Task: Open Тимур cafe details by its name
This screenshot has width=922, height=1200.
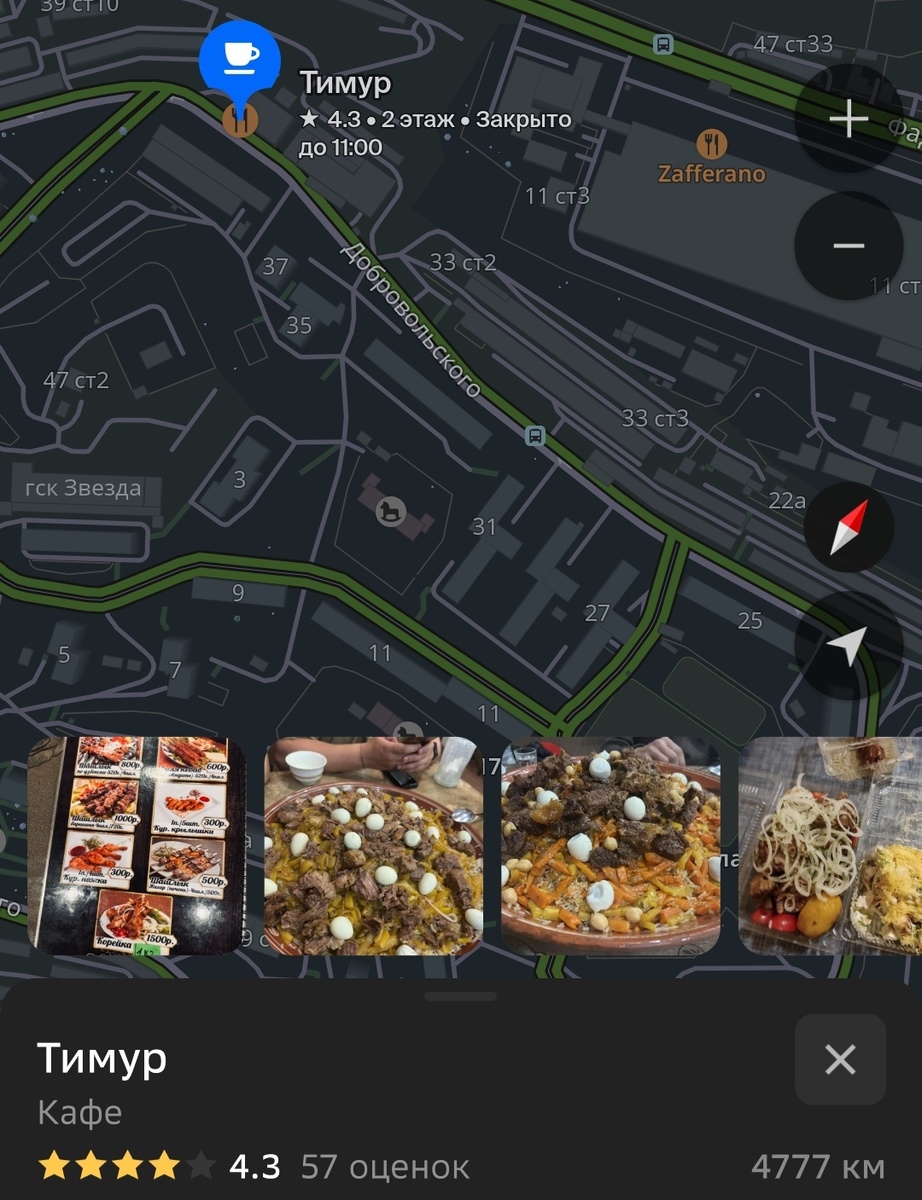Action: 102,1059
